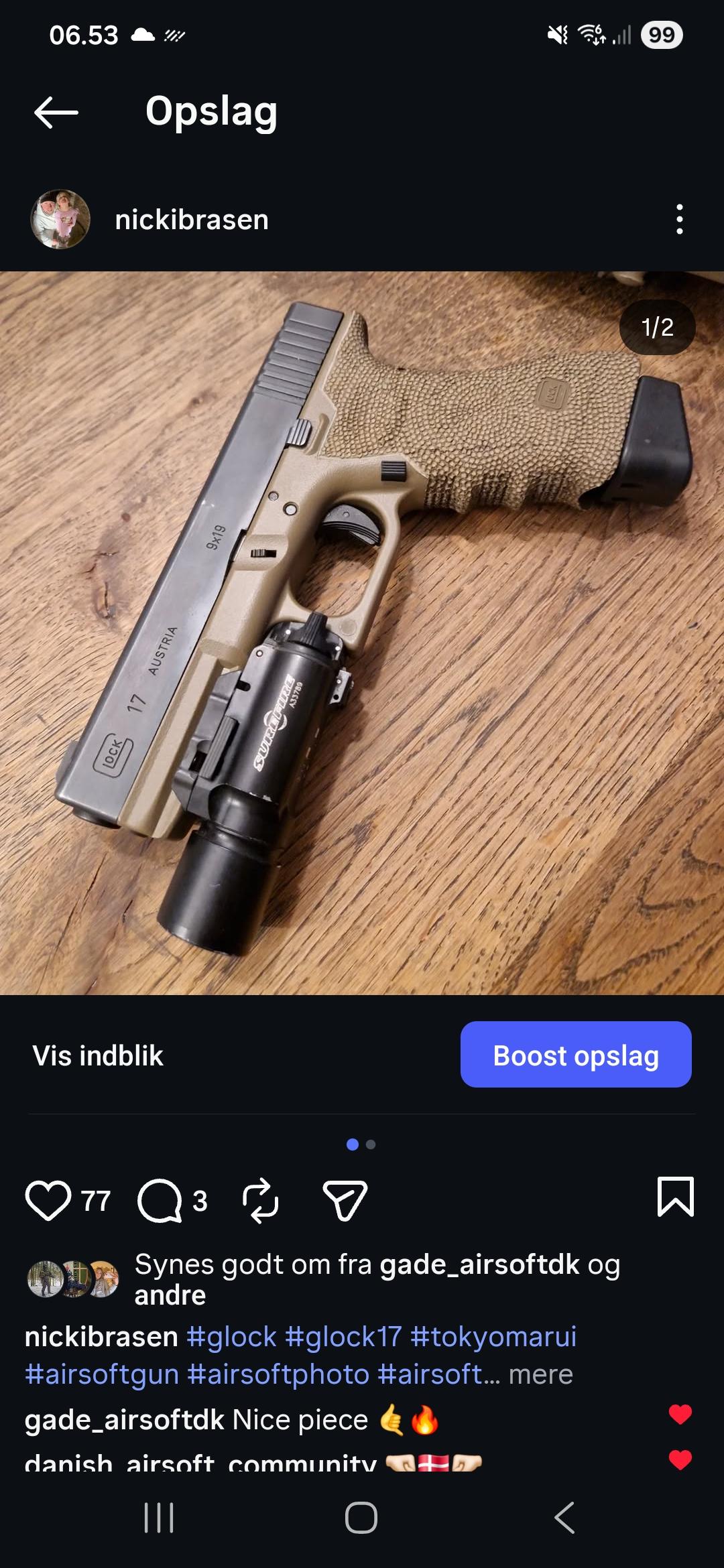Go to the system home screen
This screenshot has width=724, height=1568.
[x=361, y=1518]
